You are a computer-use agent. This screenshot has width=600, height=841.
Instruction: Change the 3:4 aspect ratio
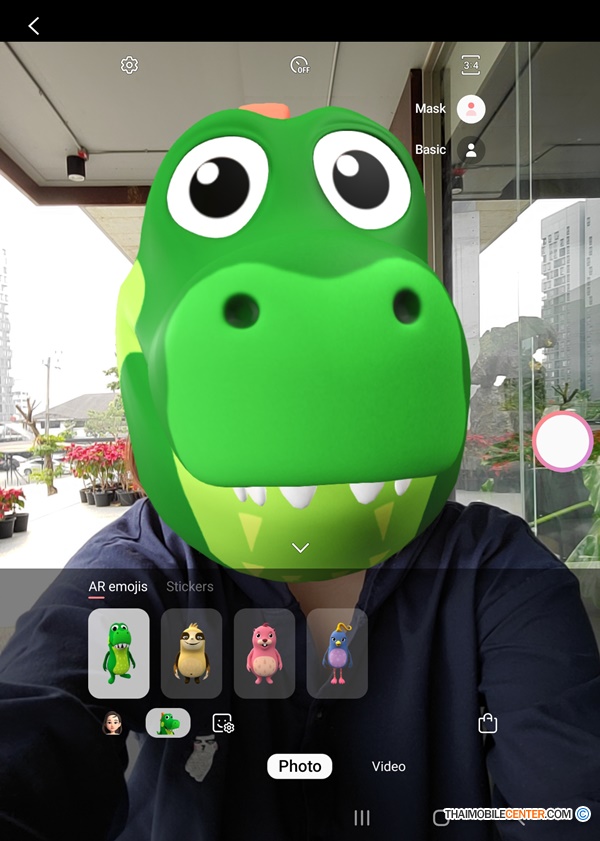click(470, 65)
